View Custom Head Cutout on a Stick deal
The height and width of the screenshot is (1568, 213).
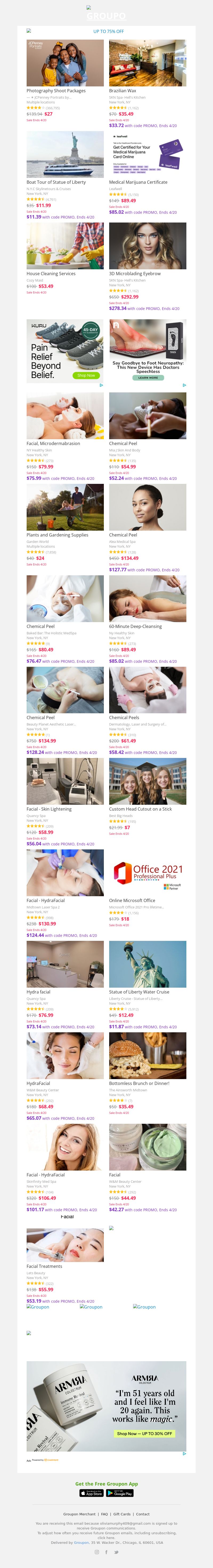(x=147, y=782)
